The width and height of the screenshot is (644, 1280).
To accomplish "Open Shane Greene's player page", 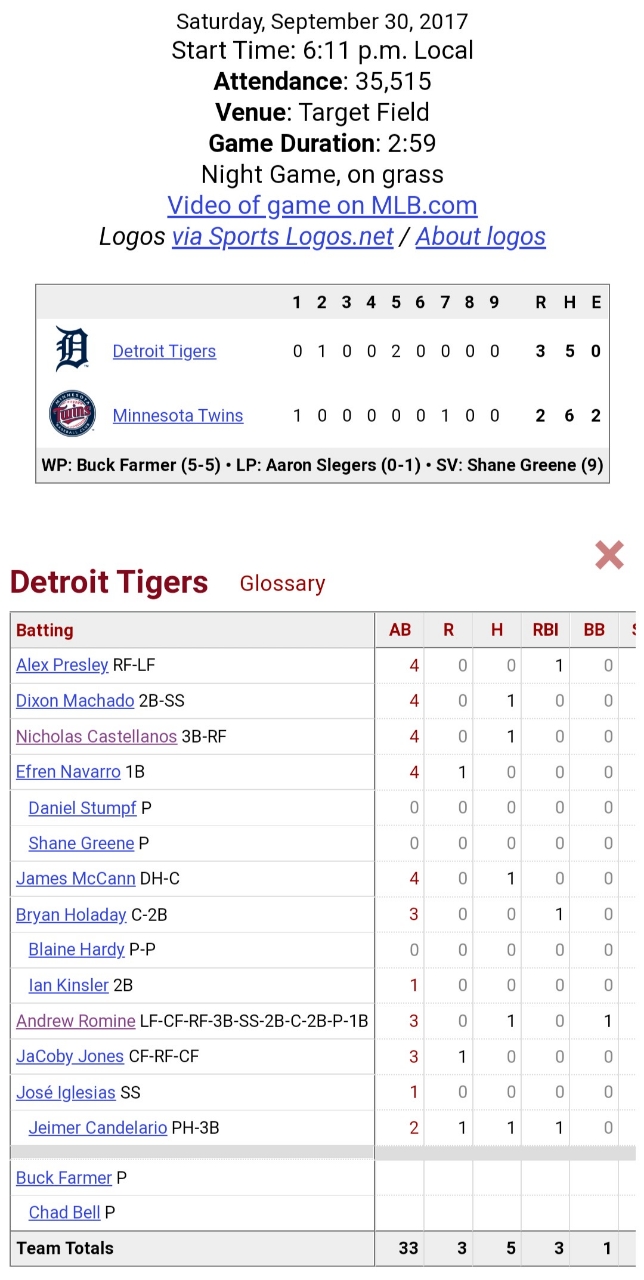I will (81, 843).
